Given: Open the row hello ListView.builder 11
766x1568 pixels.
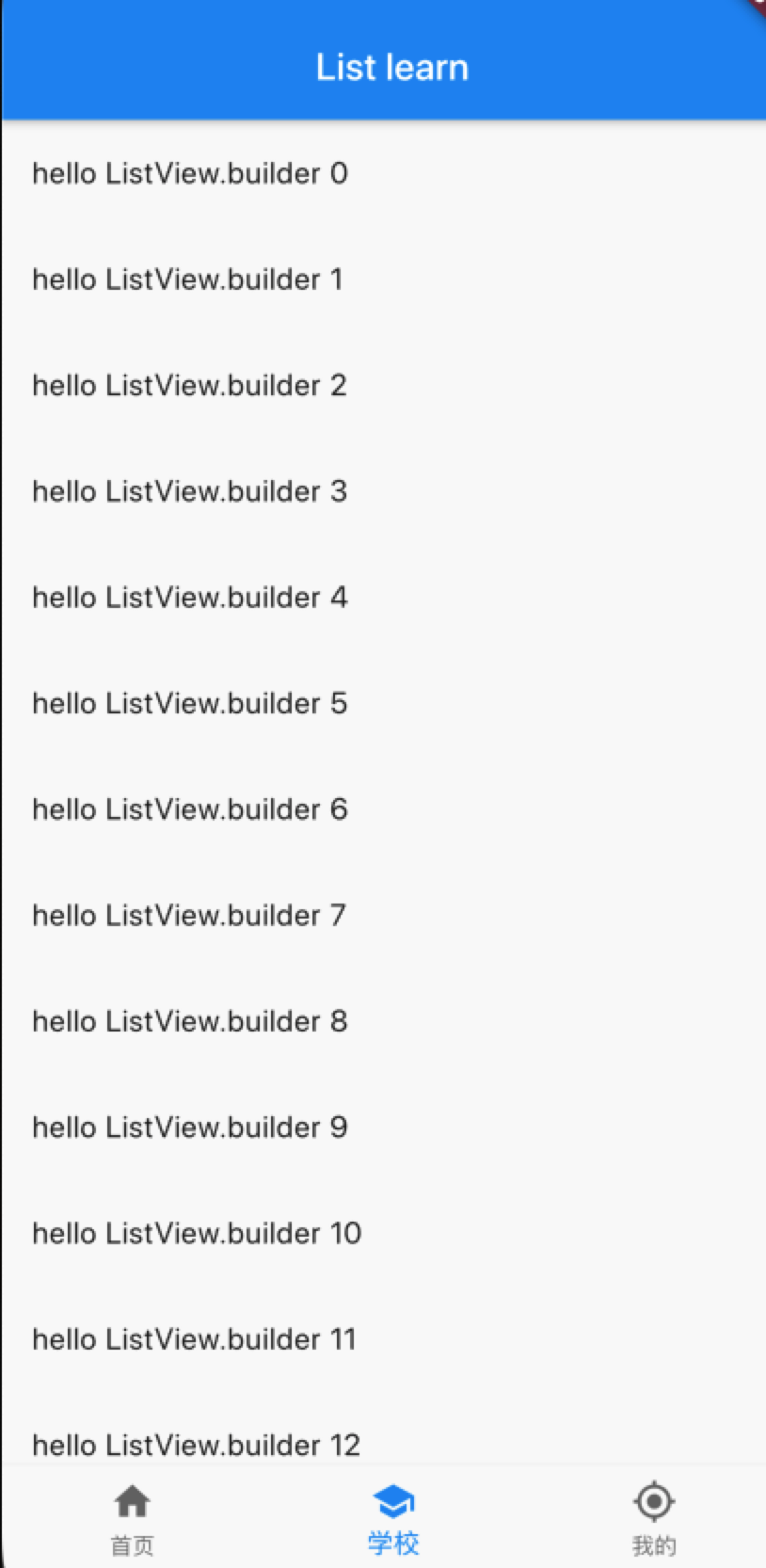Looking at the screenshot, I should (195, 1339).
